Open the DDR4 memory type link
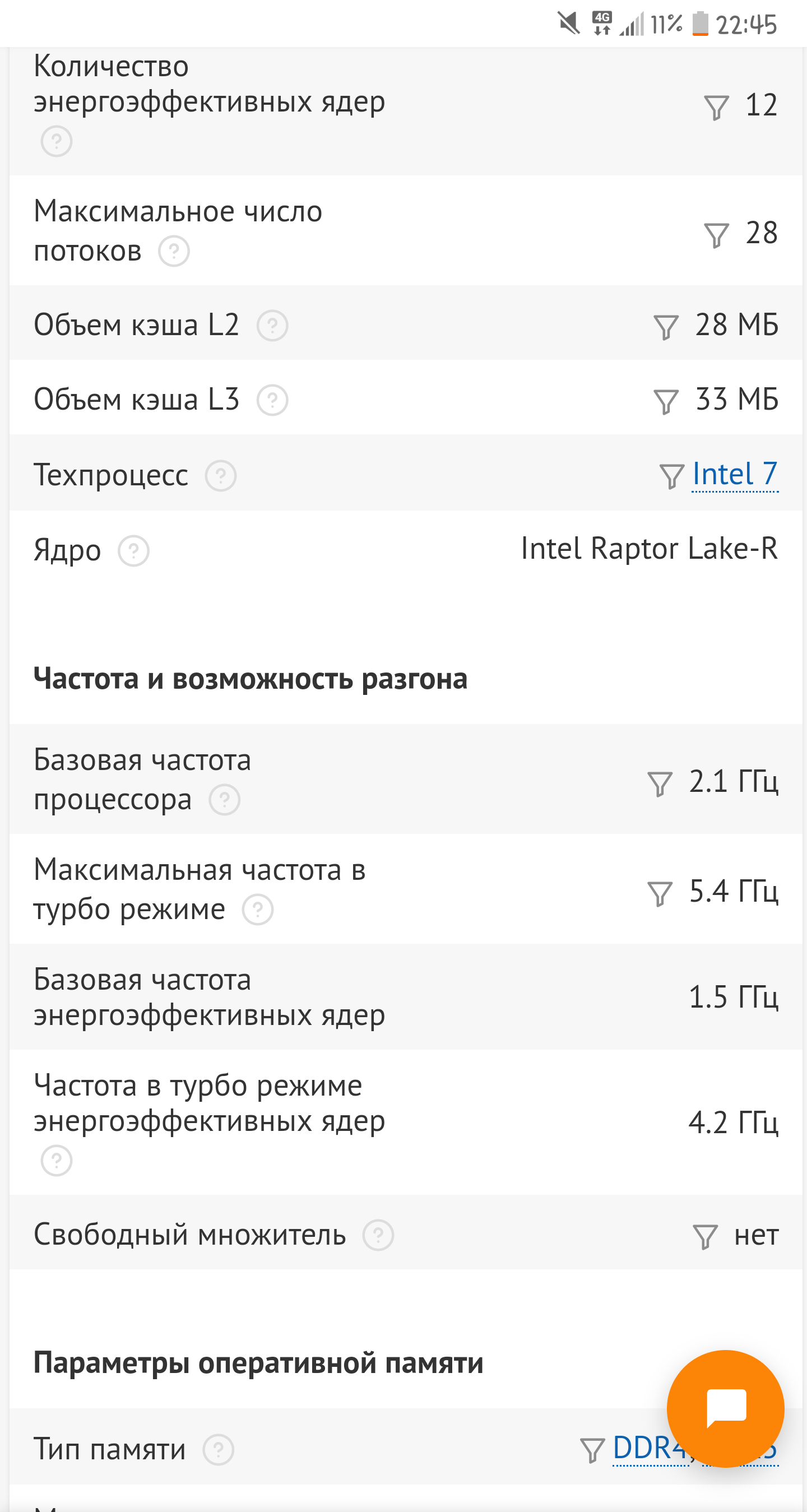Viewport: 807px width, 1512px height. 650,1448
